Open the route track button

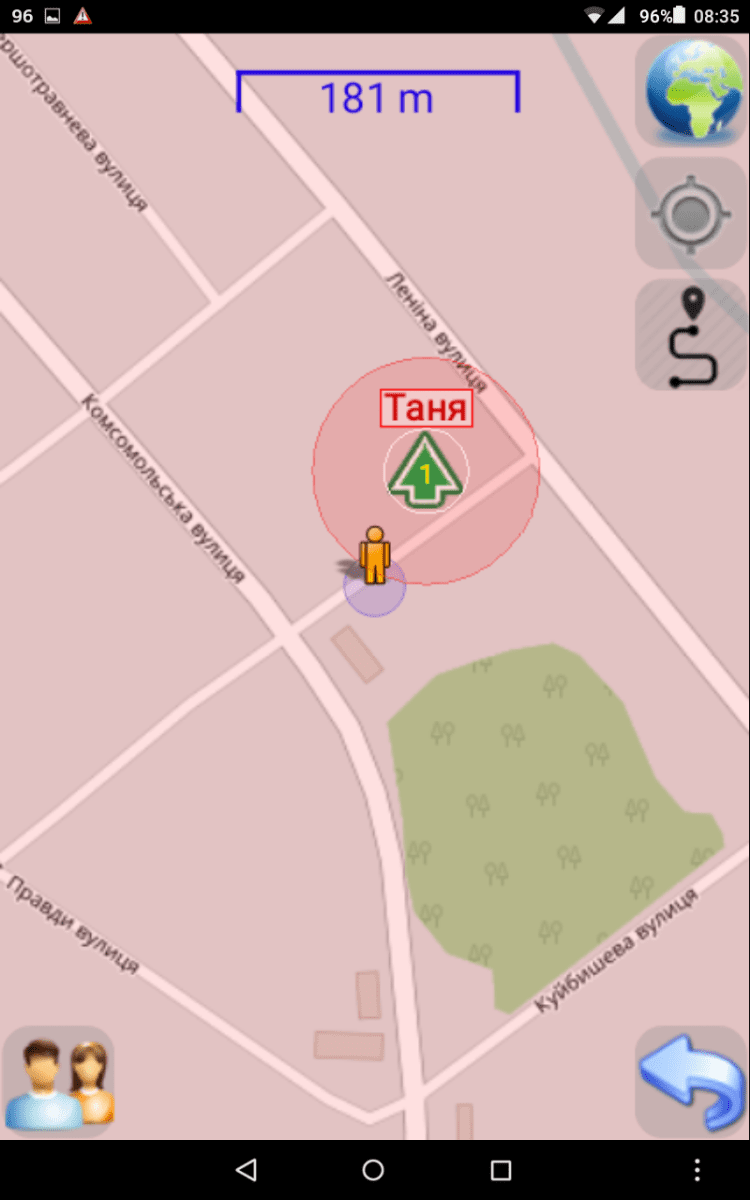point(691,336)
